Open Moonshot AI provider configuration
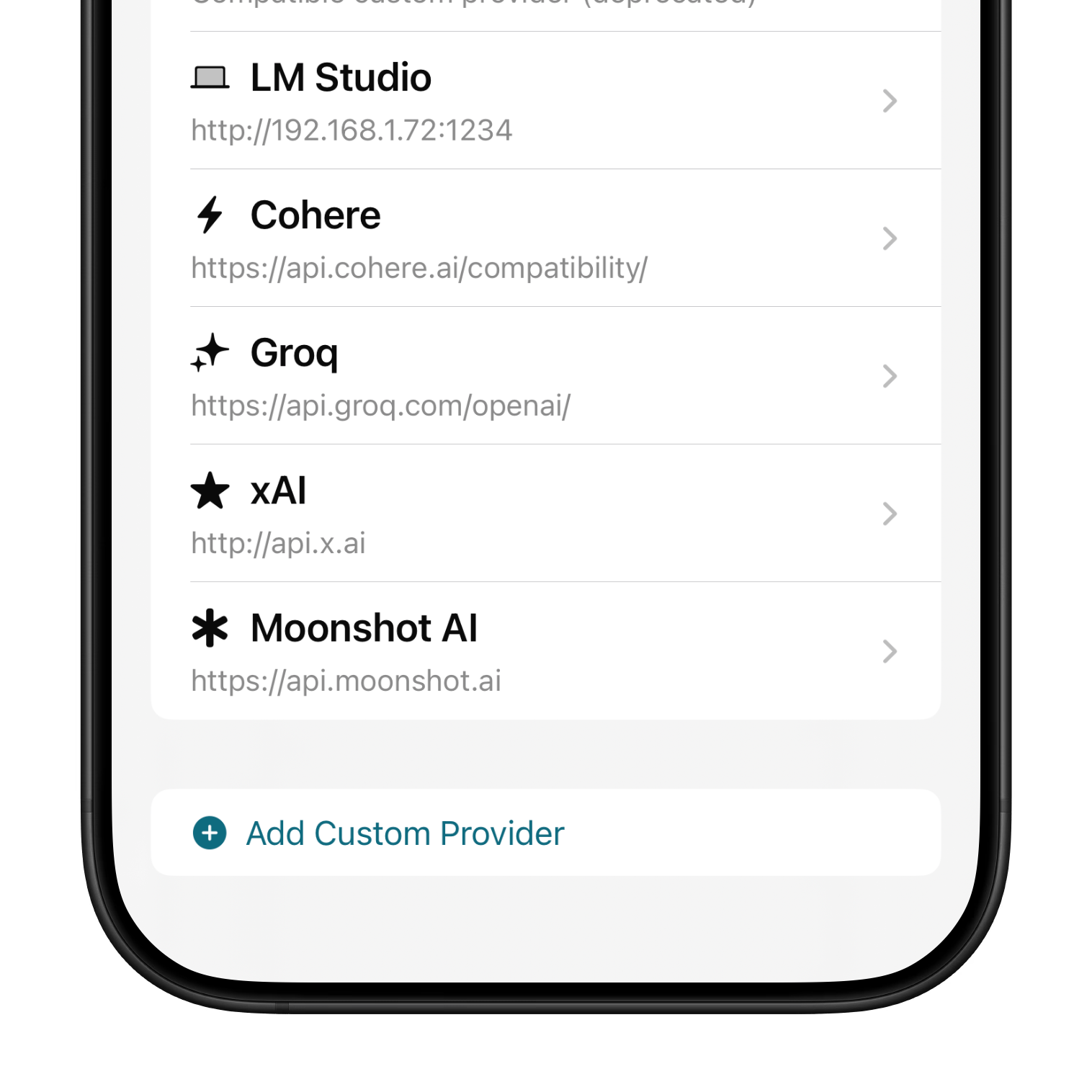This screenshot has height=1092, width=1092. pos(545,651)
